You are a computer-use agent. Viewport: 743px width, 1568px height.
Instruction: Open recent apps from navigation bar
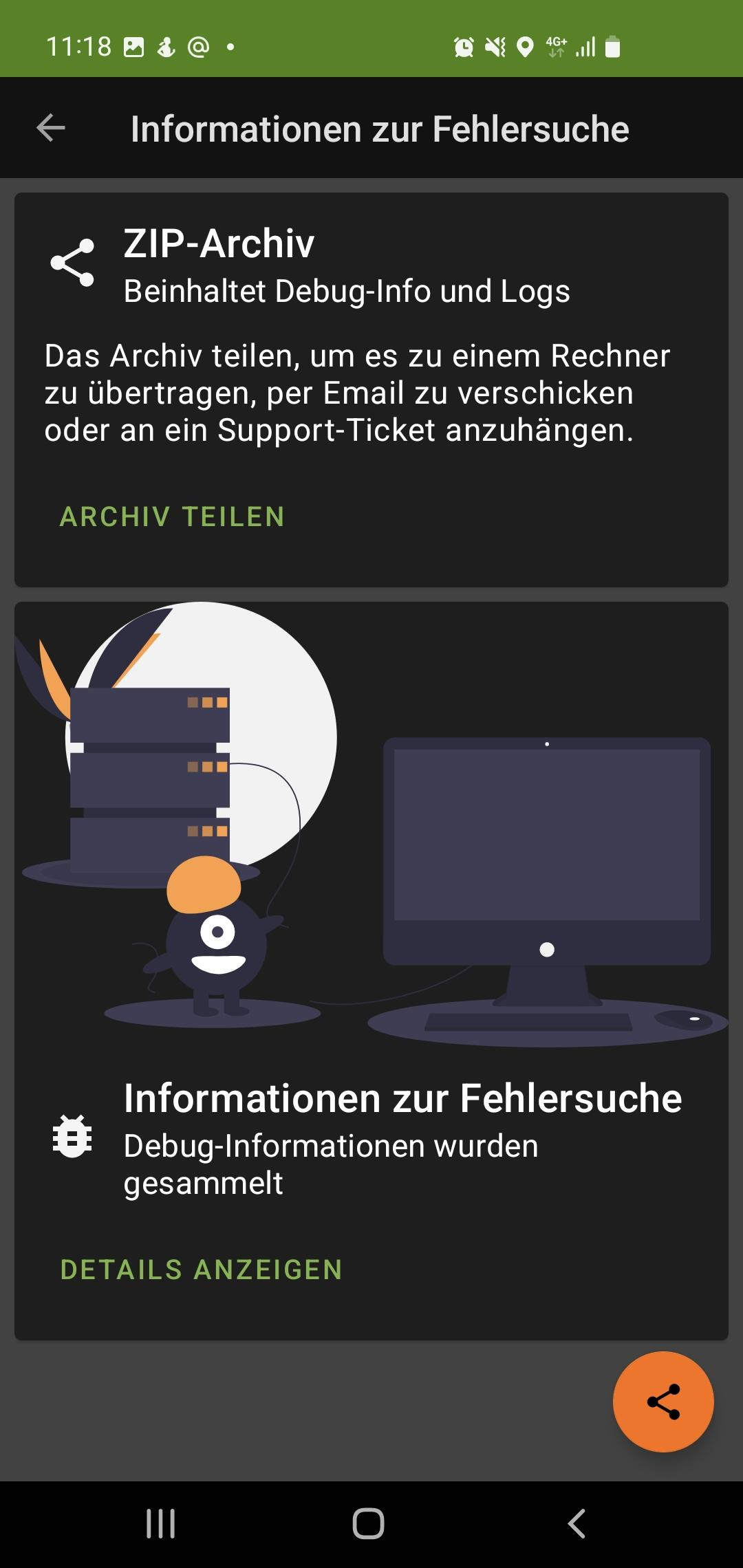tap(161, 1523)
